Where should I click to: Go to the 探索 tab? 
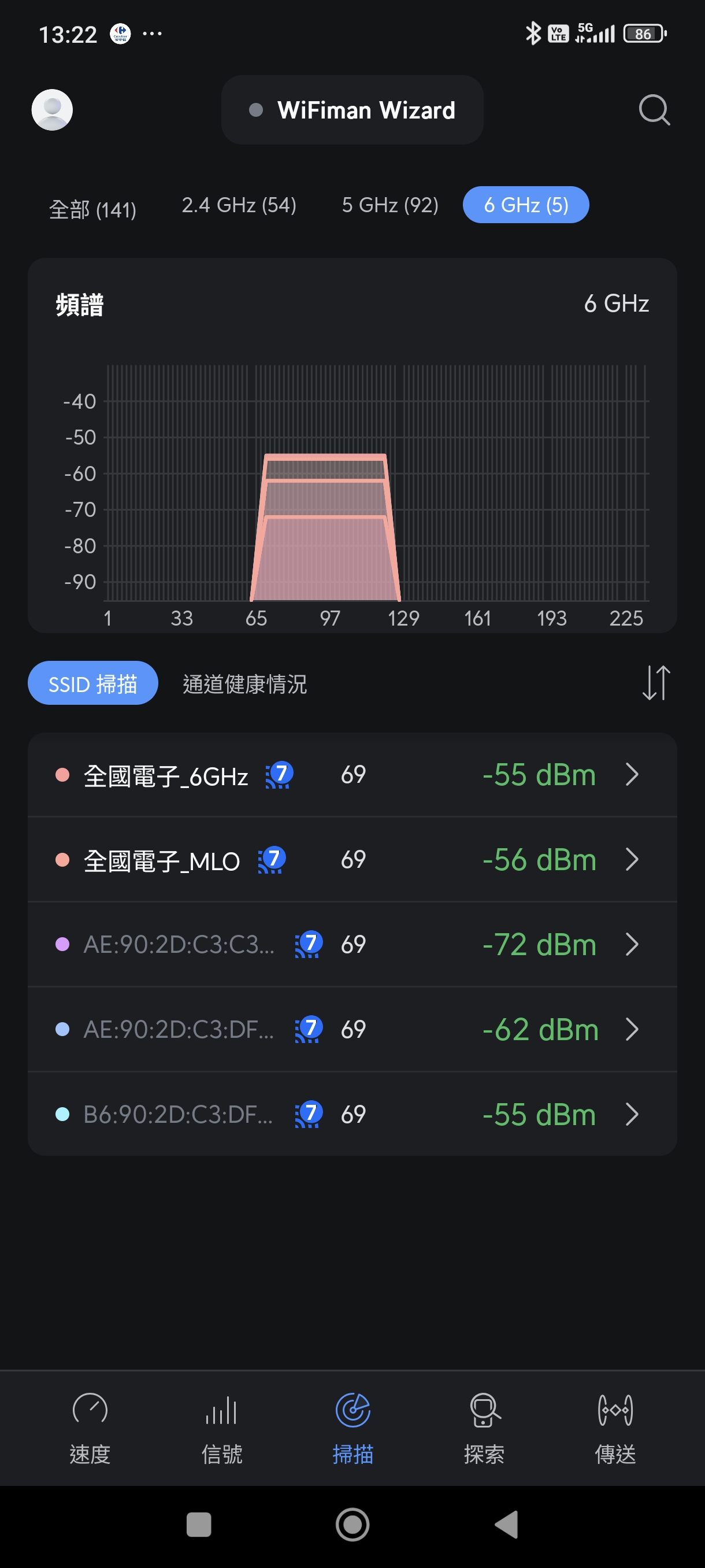(x=484, y=1428)
